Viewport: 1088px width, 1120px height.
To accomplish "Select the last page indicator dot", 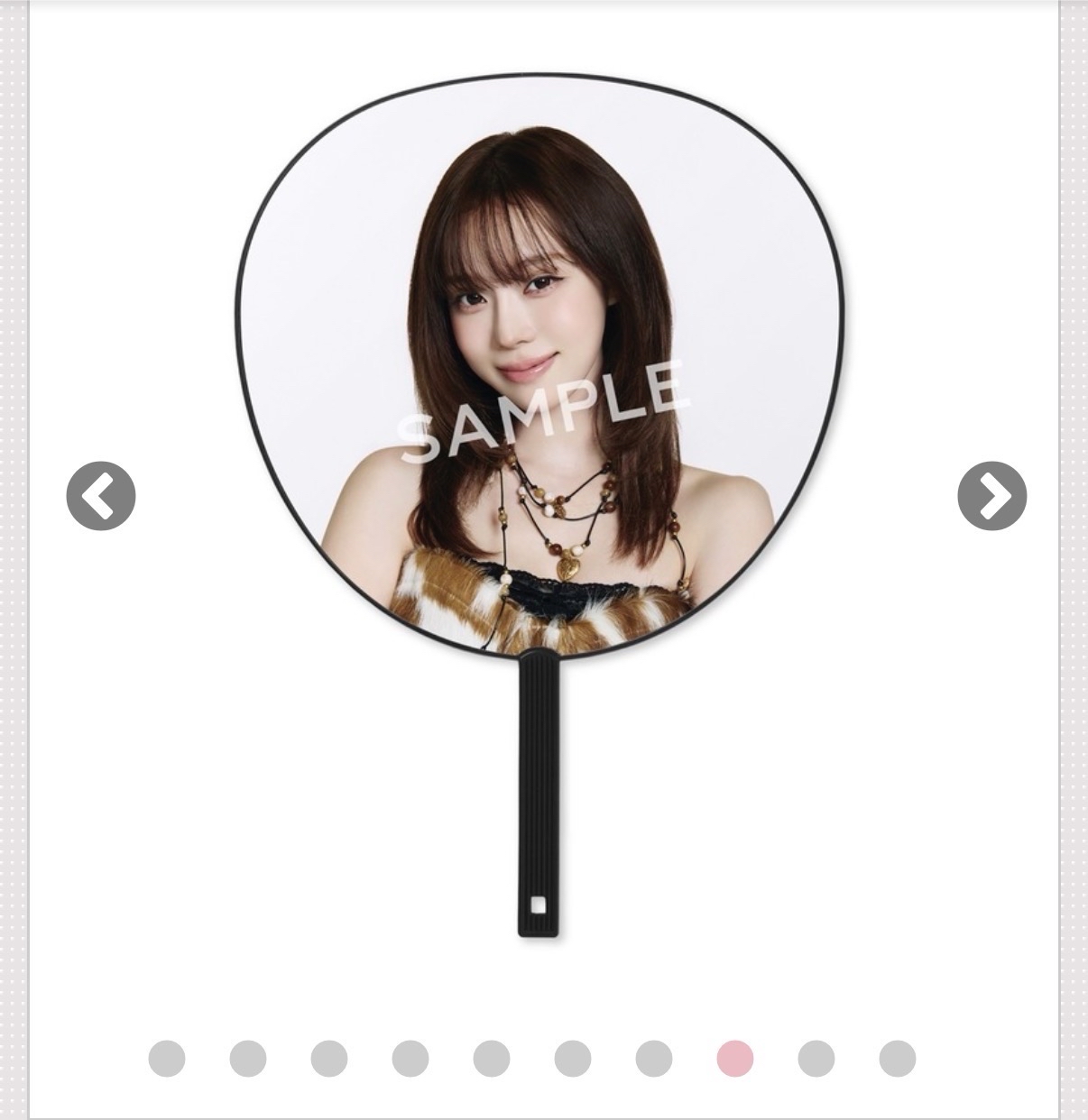I will click(898, 1058).
